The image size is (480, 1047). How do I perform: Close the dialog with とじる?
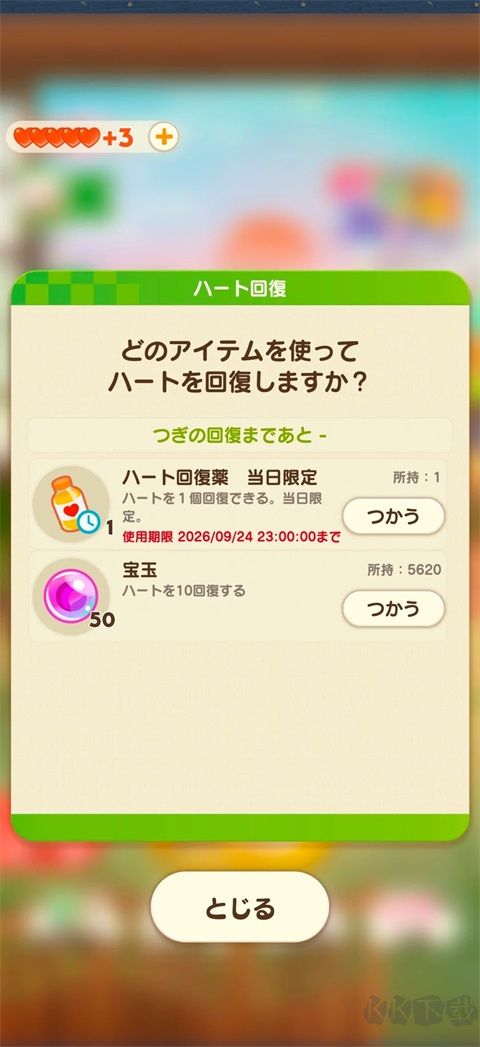240,907
